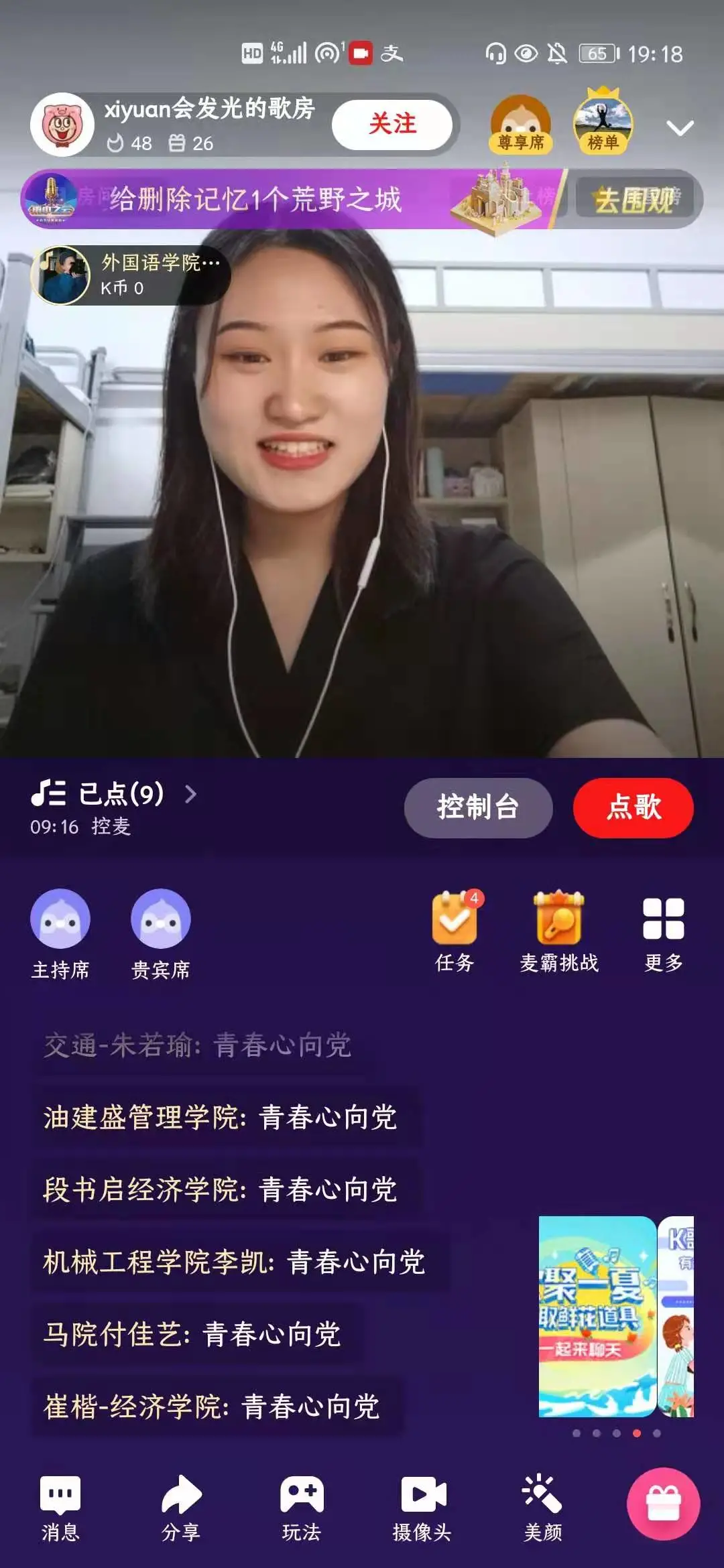
Task: Select the 主持席 host seat
Action: click(x=60, y=931)
